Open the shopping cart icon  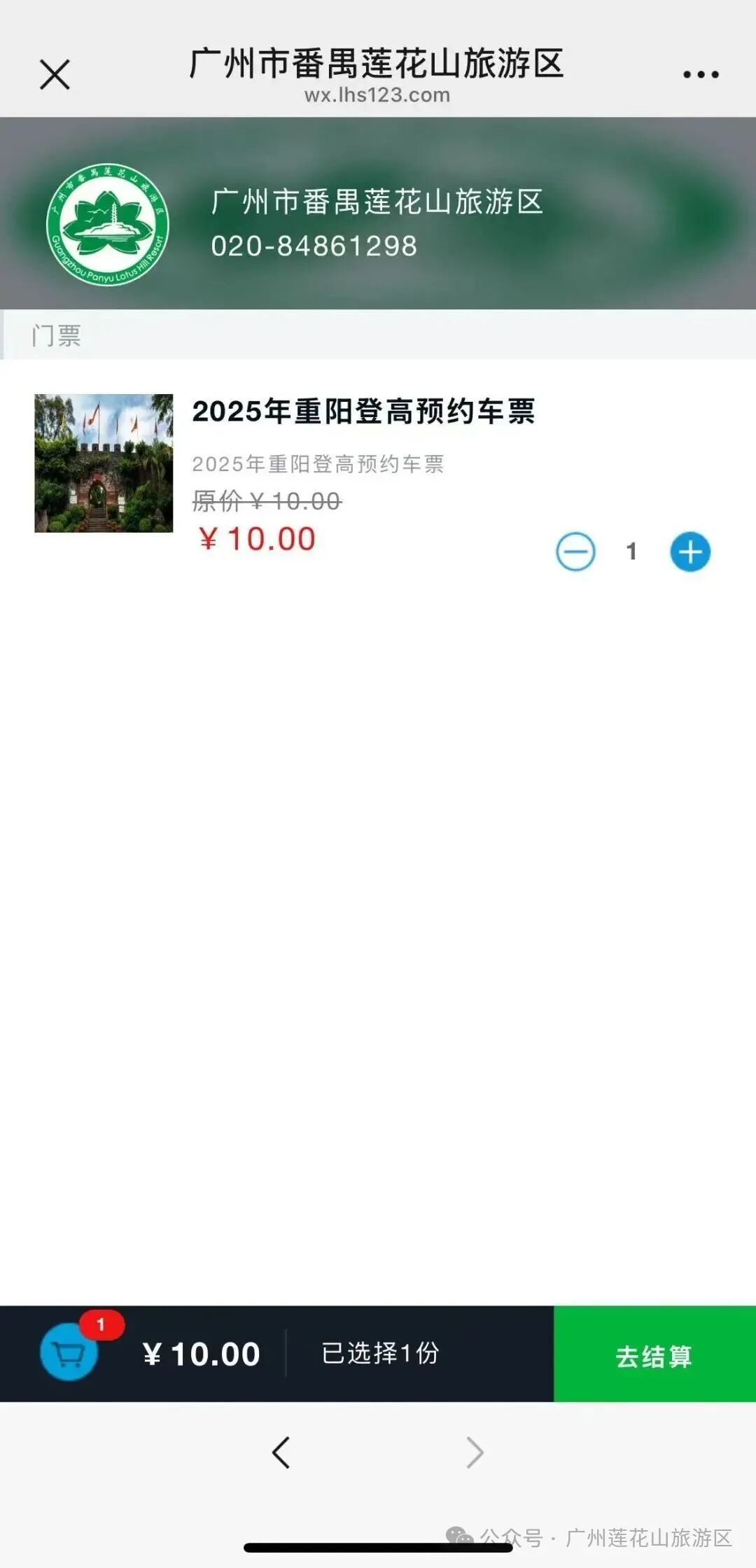tap(69, 1352)
